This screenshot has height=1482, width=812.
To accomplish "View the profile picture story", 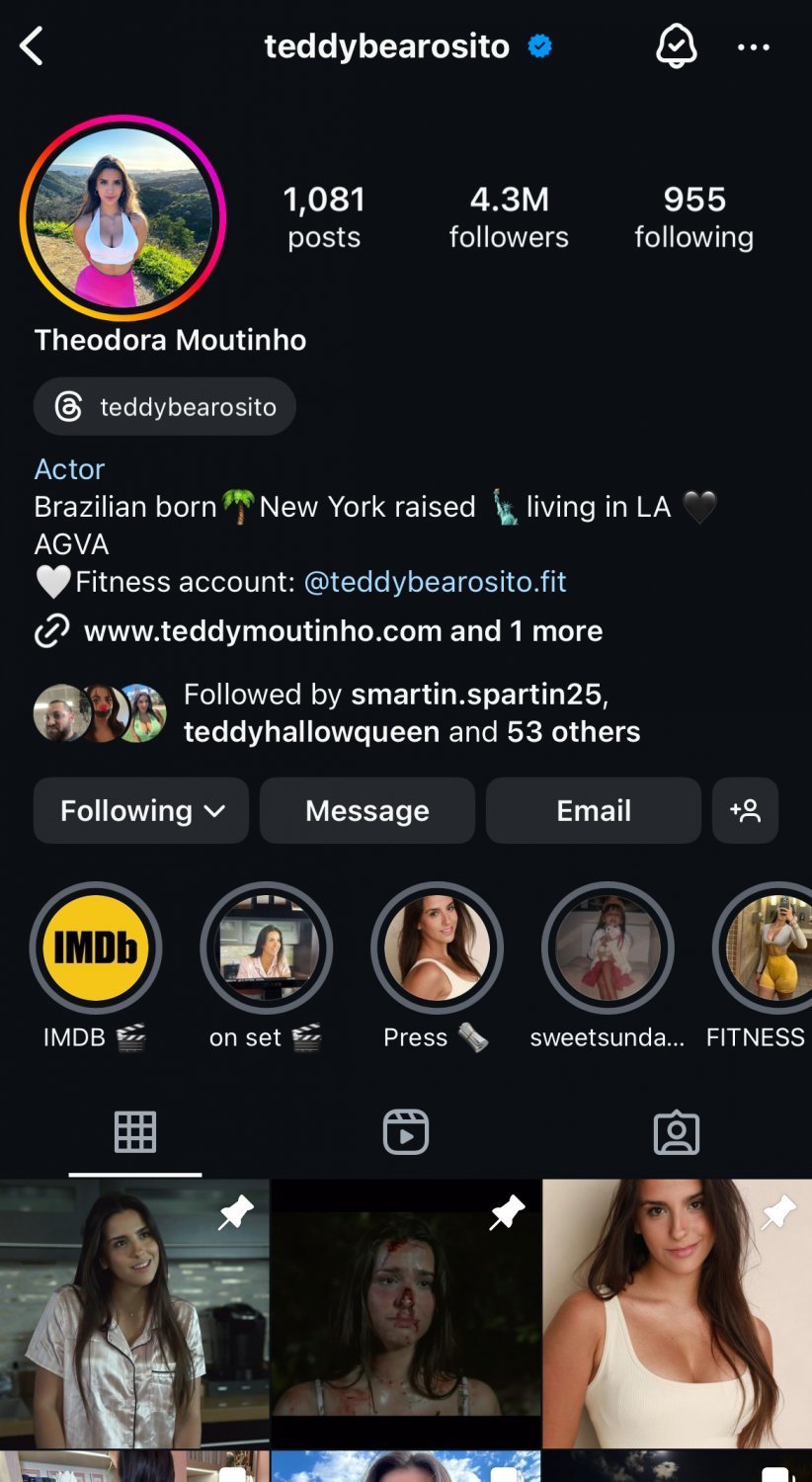I will [122, 217].
